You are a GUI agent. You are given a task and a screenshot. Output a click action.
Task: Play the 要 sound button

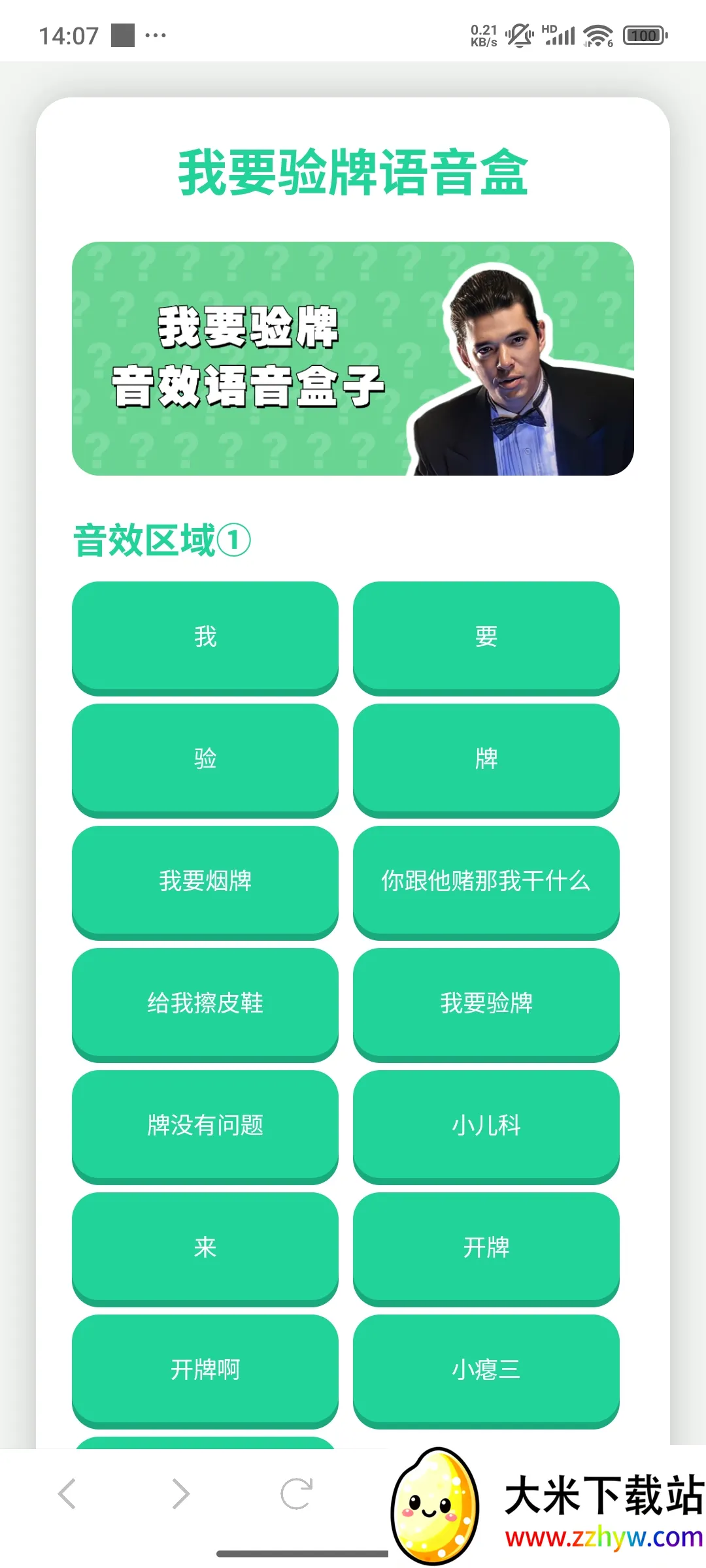(486, 636)
